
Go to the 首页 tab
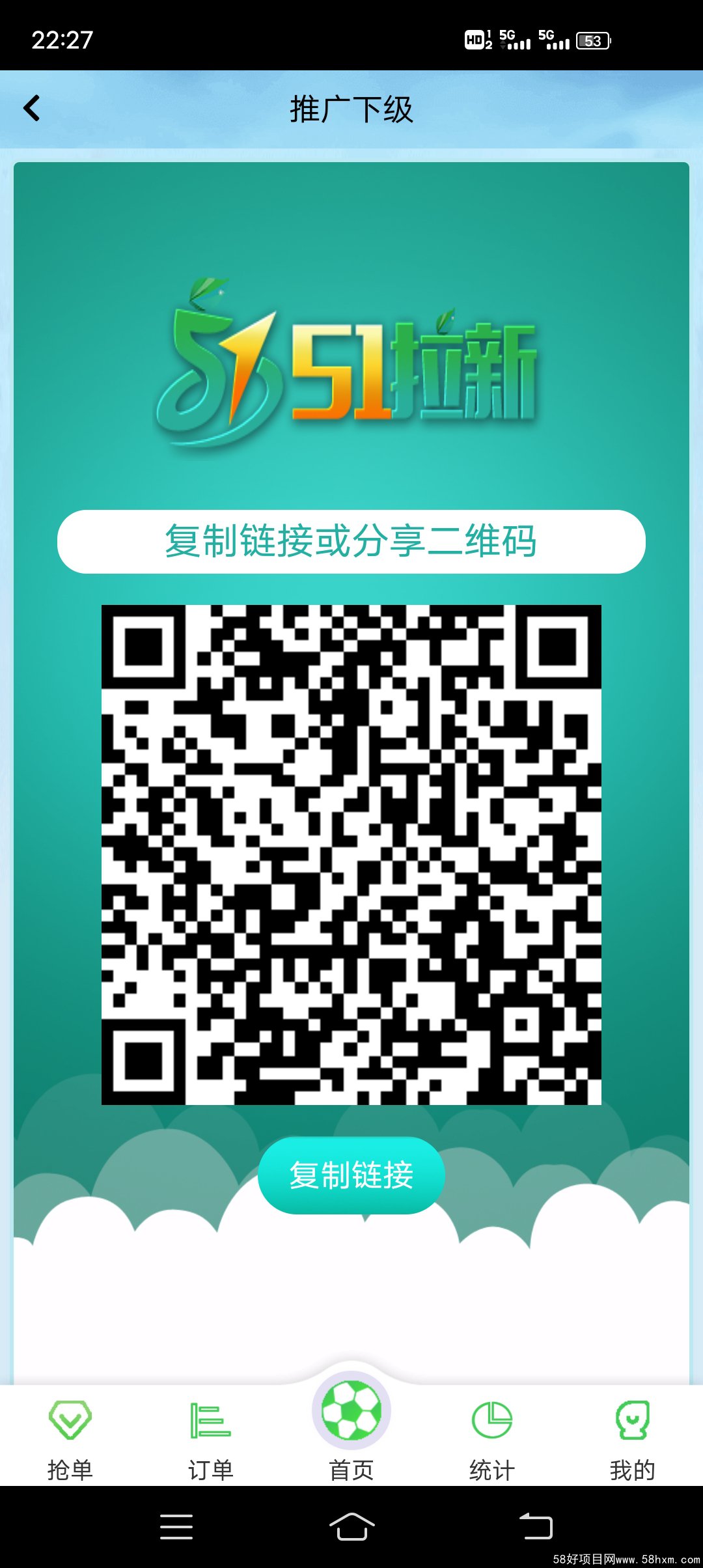tap(351, 1426)
